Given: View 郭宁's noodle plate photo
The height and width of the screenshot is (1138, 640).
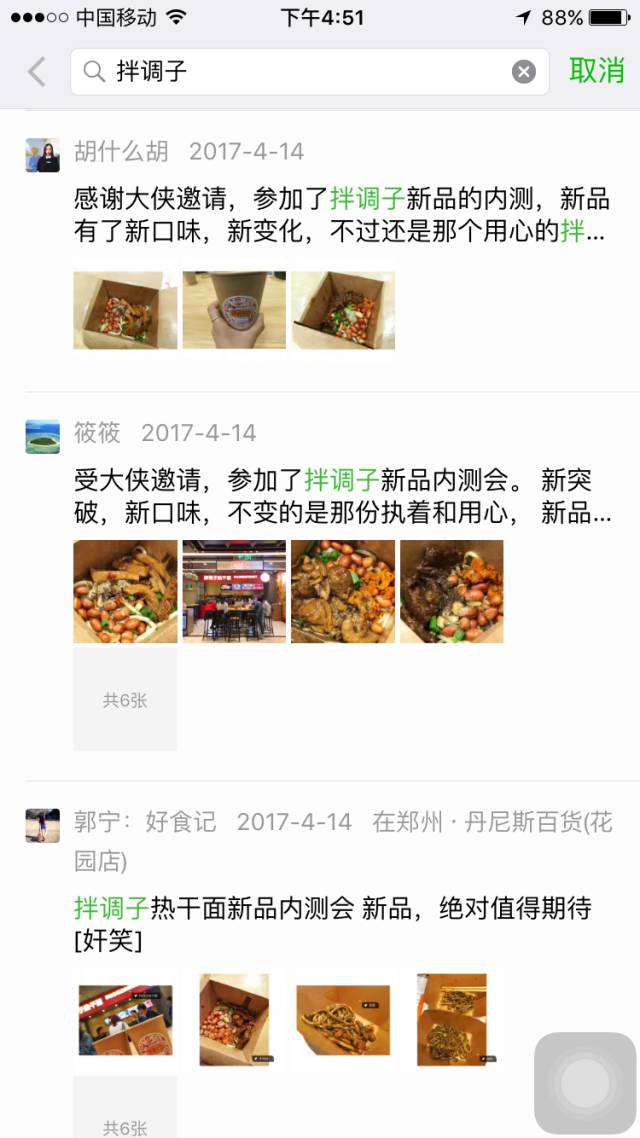Looking at the screenshot, I should tap(343, 1020).
